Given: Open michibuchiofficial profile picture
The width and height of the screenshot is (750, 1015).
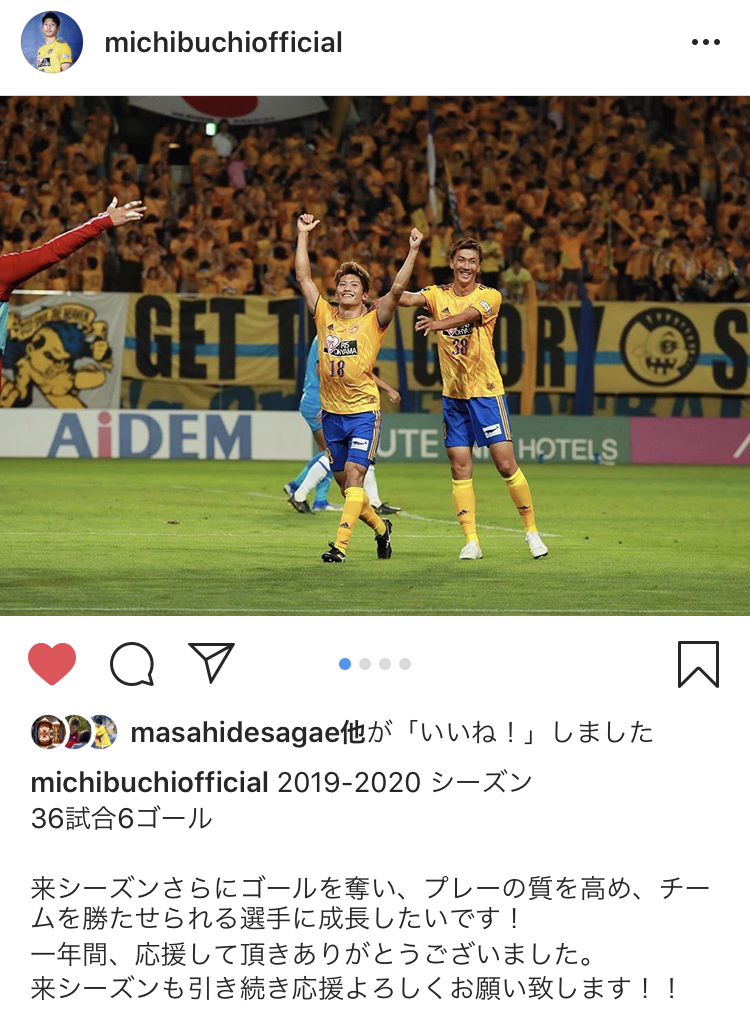Looking at the screenshot, I should pos(52,42).
